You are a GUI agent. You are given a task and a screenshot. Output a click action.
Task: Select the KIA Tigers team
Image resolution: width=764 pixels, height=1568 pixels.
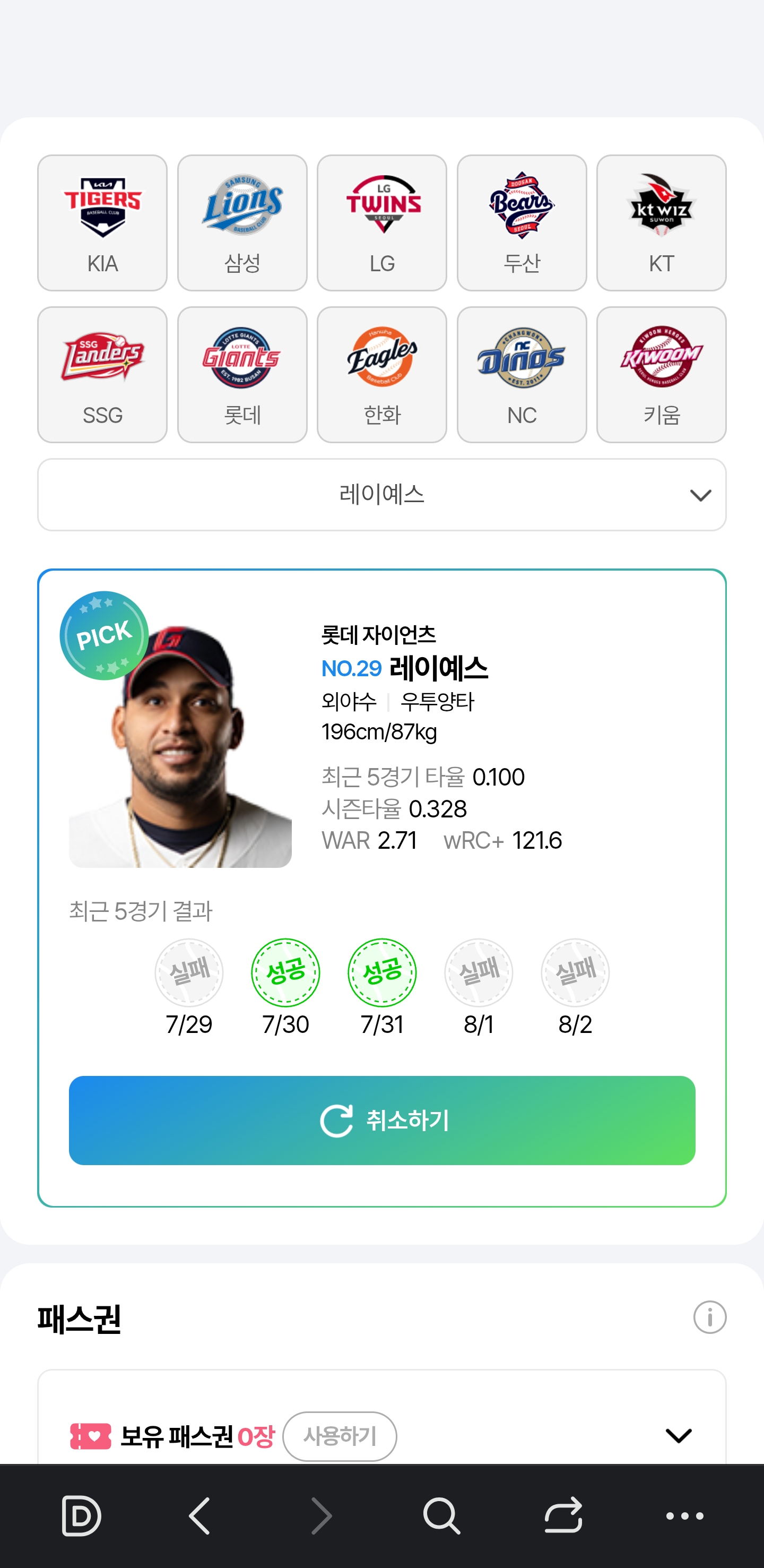(x=102, y=223)
